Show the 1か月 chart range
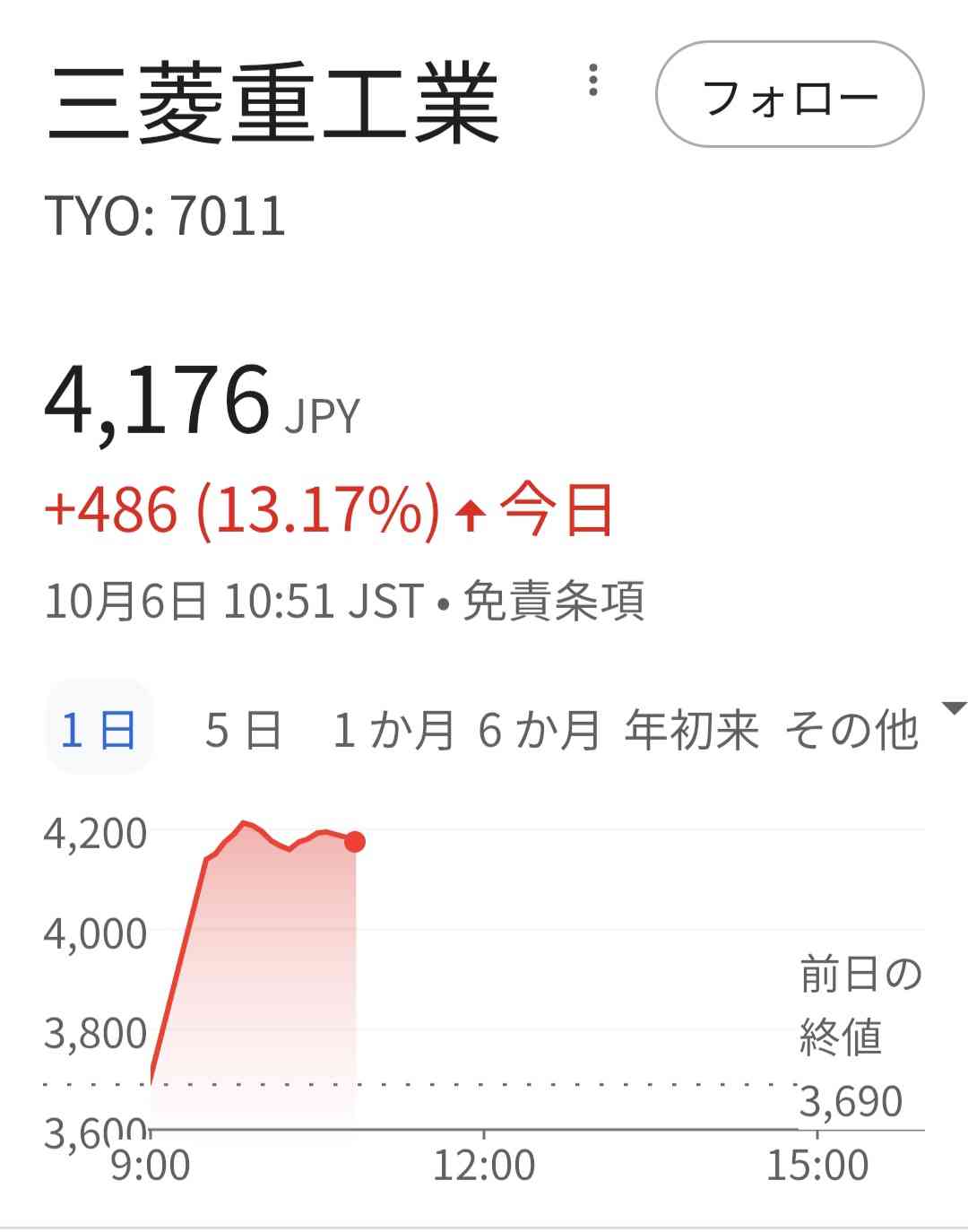Screen dimensions: 968x1232 393,729
